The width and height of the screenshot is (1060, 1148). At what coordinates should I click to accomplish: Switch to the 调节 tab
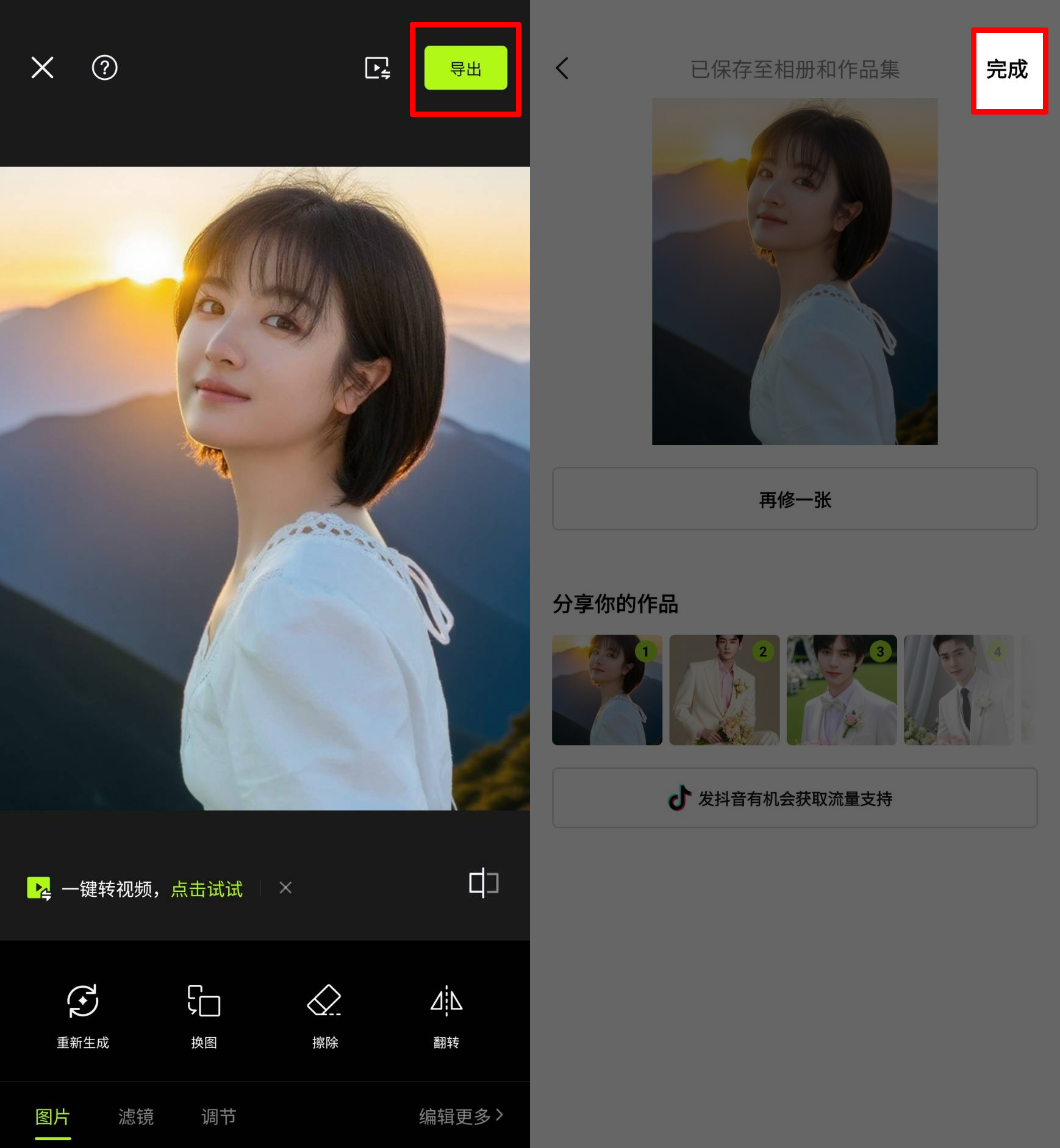coord(218,1117)
